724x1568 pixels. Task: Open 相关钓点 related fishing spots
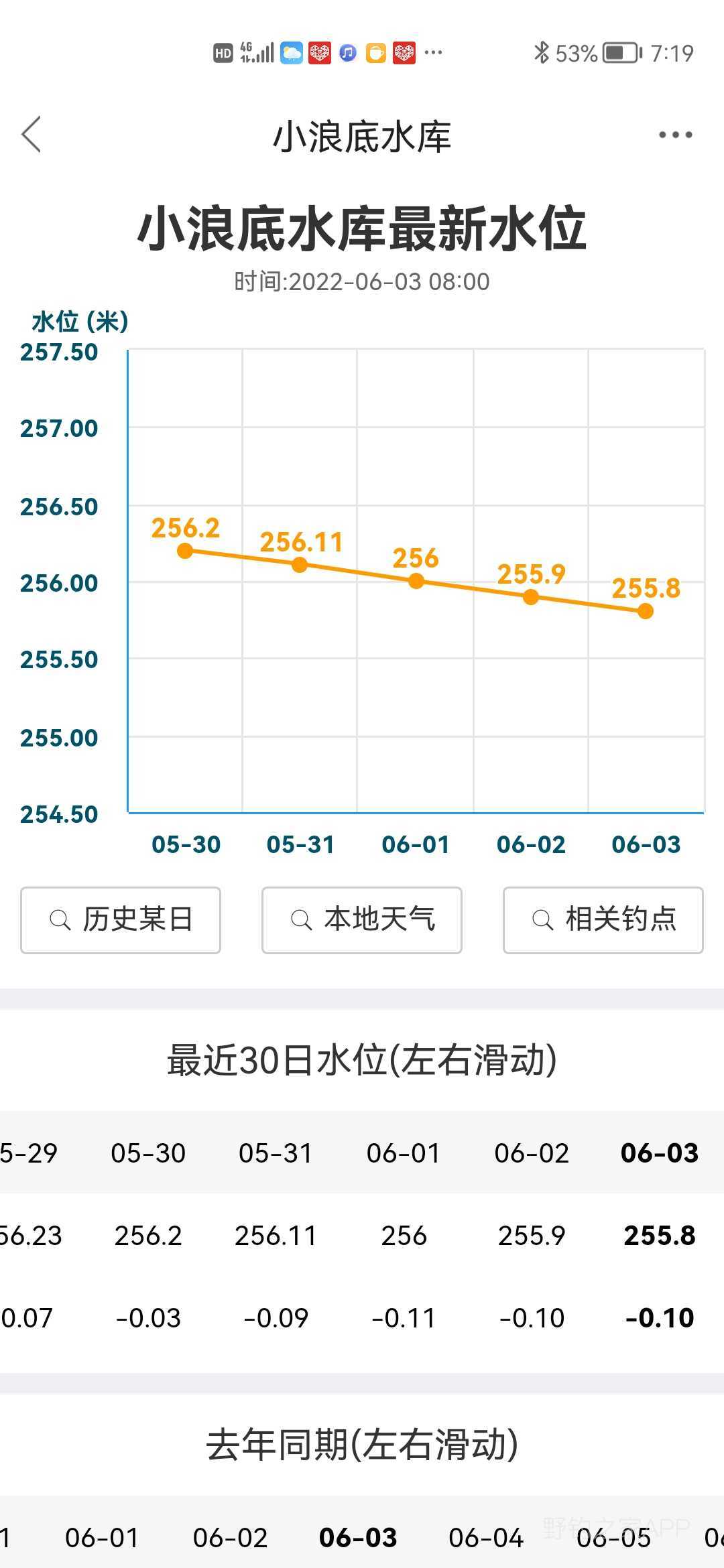click(603, 920)
